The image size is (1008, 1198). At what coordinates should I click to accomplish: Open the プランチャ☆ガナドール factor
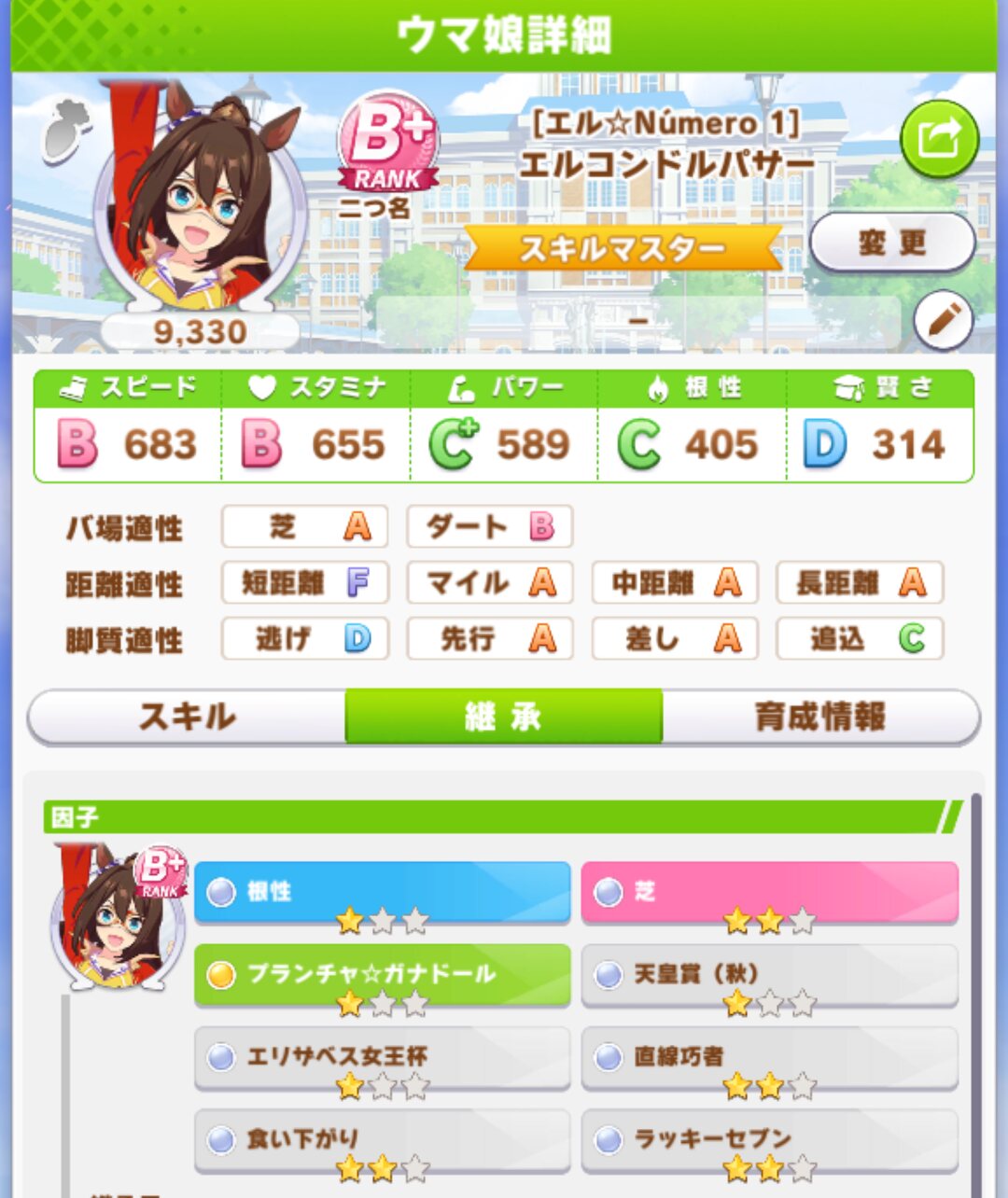[382, 975]
